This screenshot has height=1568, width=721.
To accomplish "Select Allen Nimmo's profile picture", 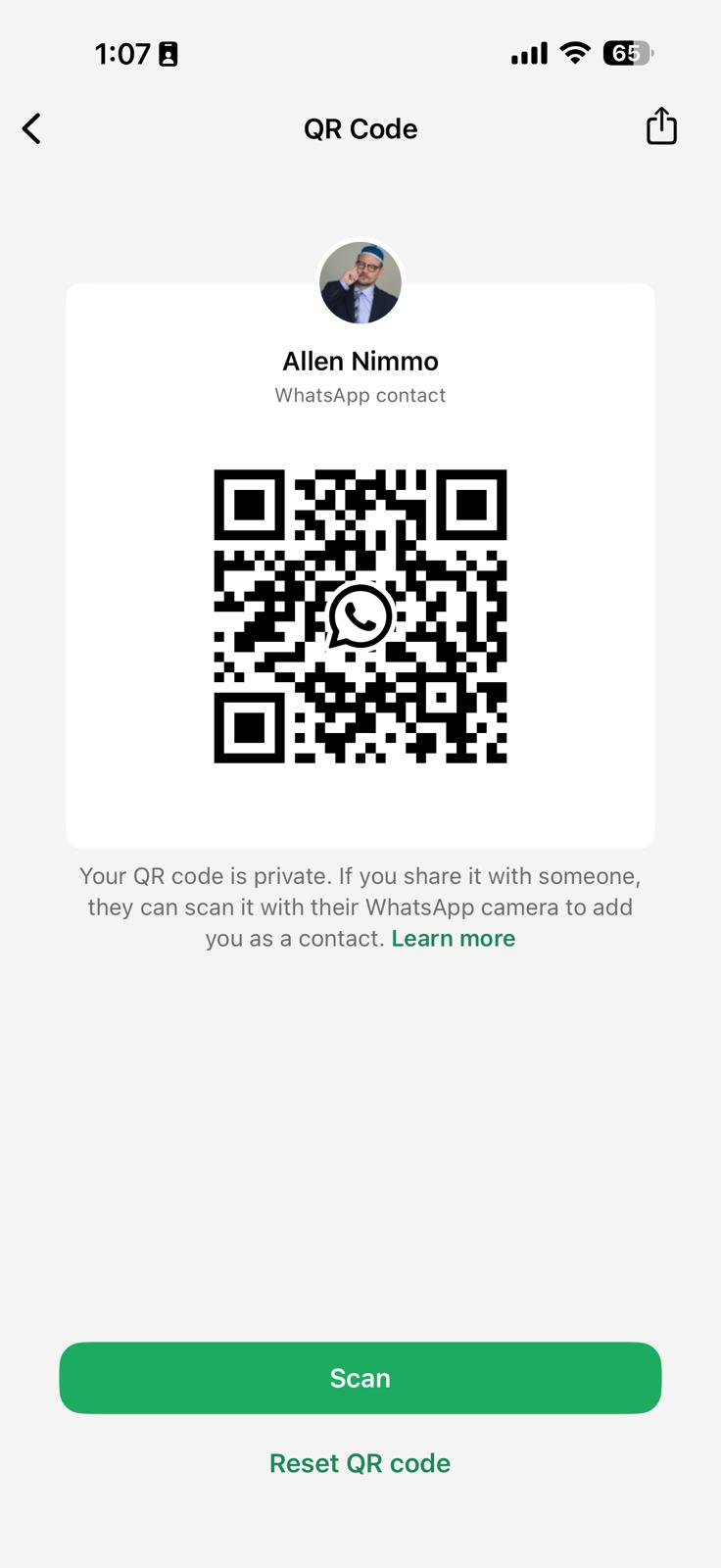I will [x=360, y=283].
